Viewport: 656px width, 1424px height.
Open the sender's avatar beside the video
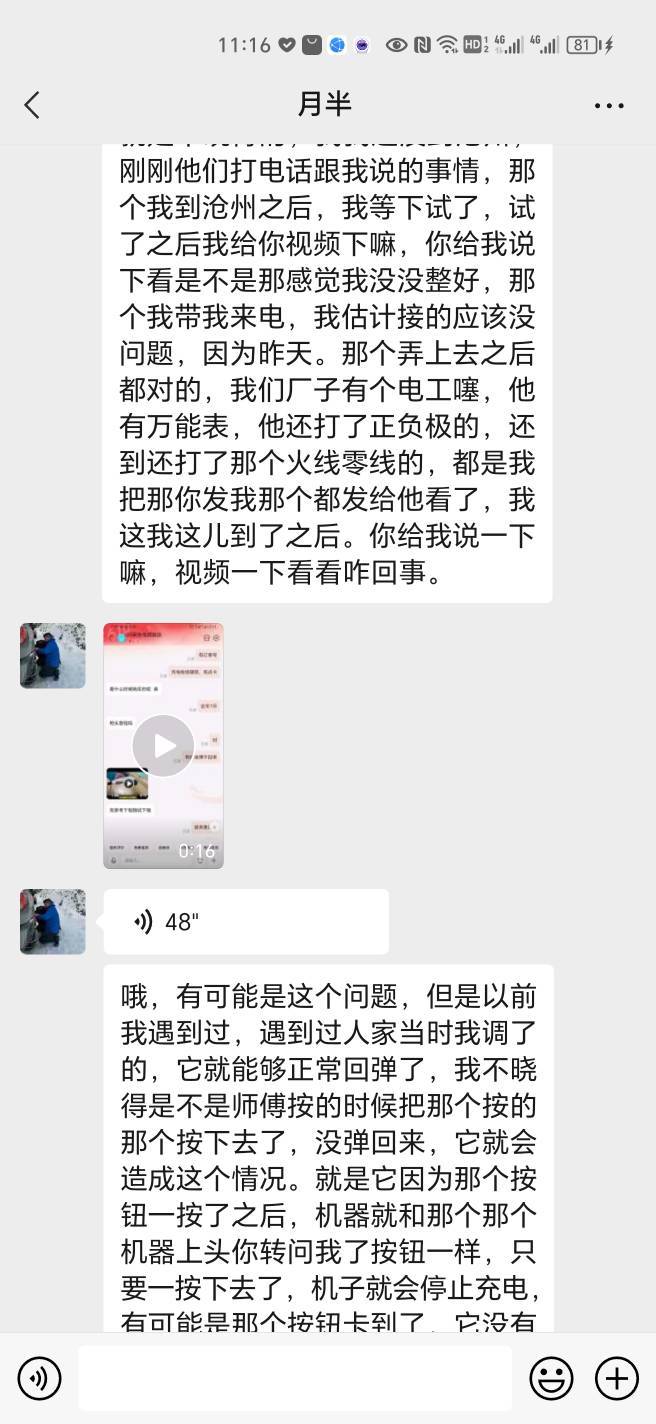tap(53, 655)
